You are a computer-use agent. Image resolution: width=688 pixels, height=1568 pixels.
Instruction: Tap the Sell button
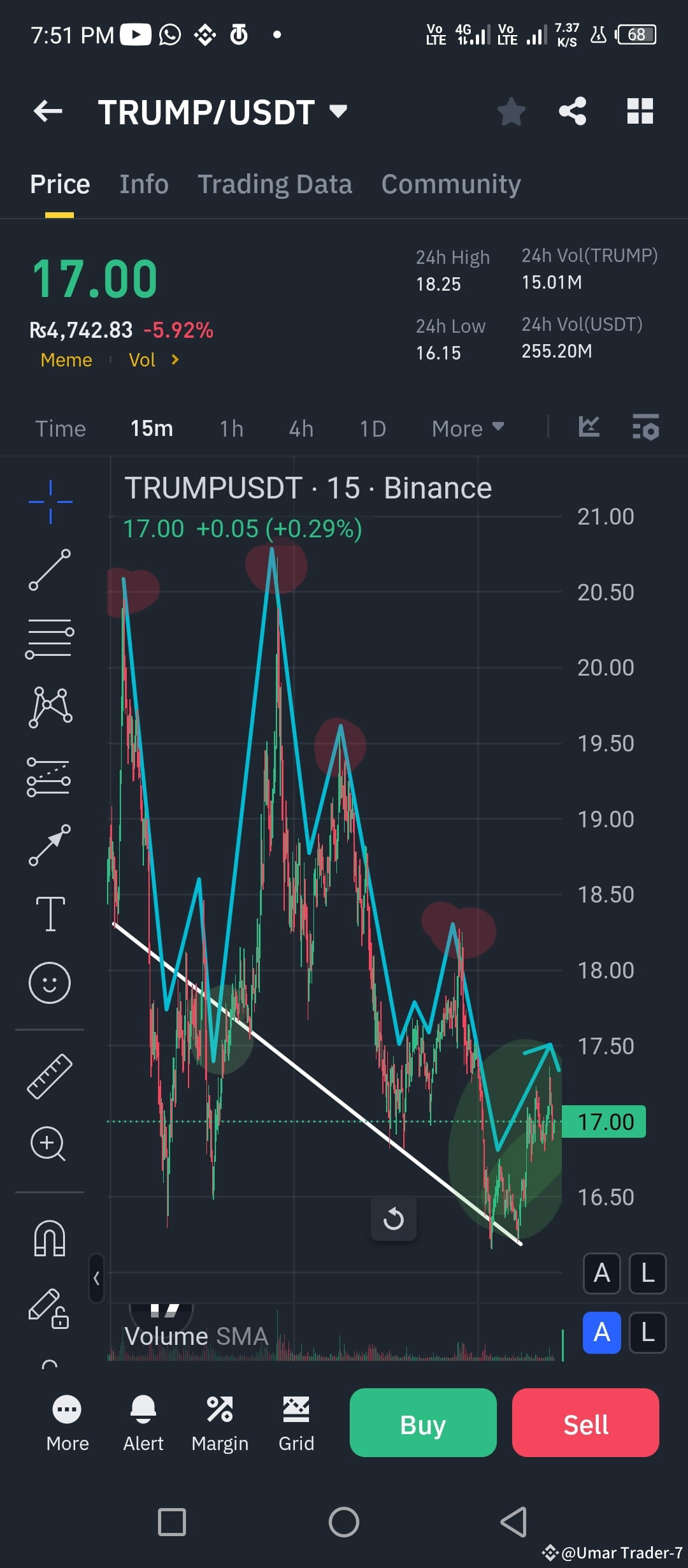coord(585,1424)
